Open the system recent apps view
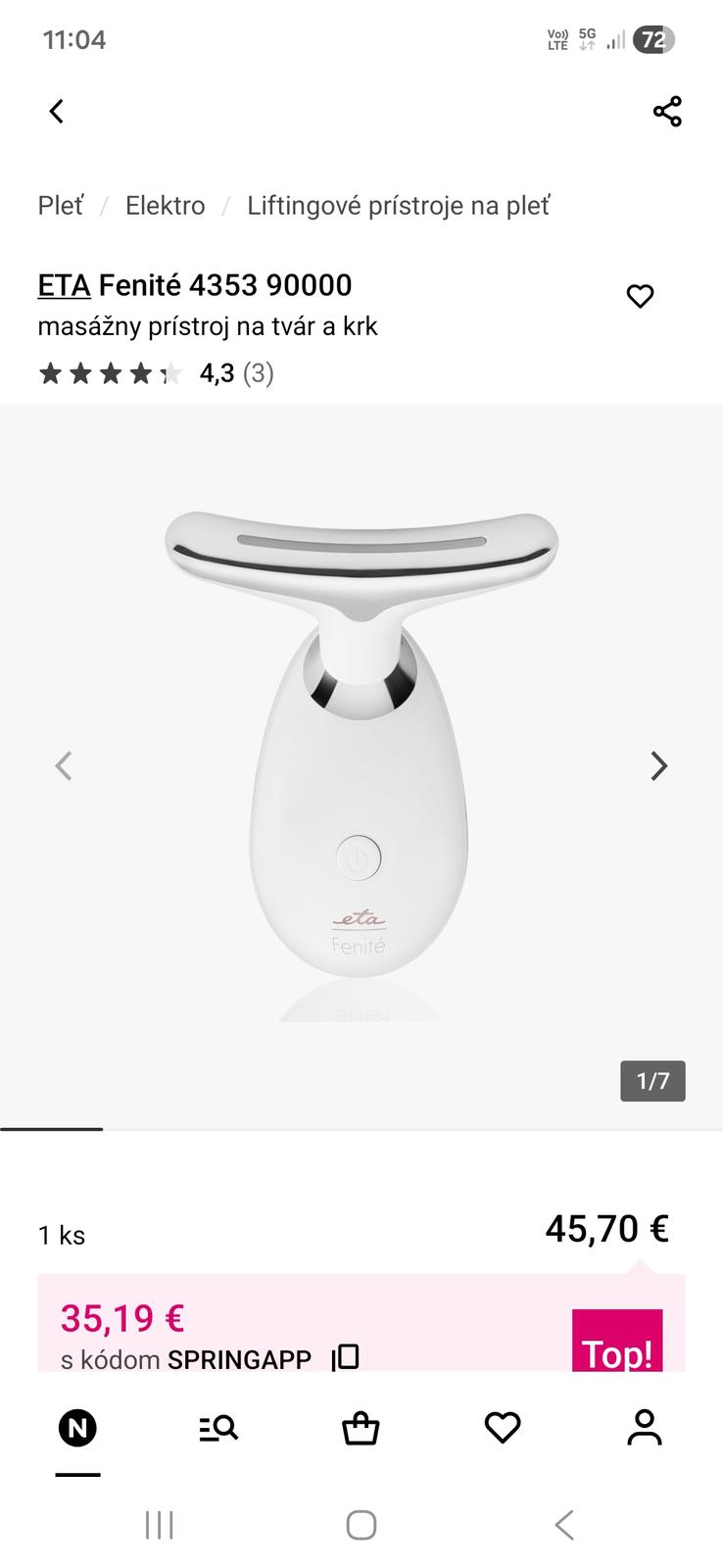The width and height of the screenshot is (723, 1568). pyautogui.click(x=159, y=1525)
